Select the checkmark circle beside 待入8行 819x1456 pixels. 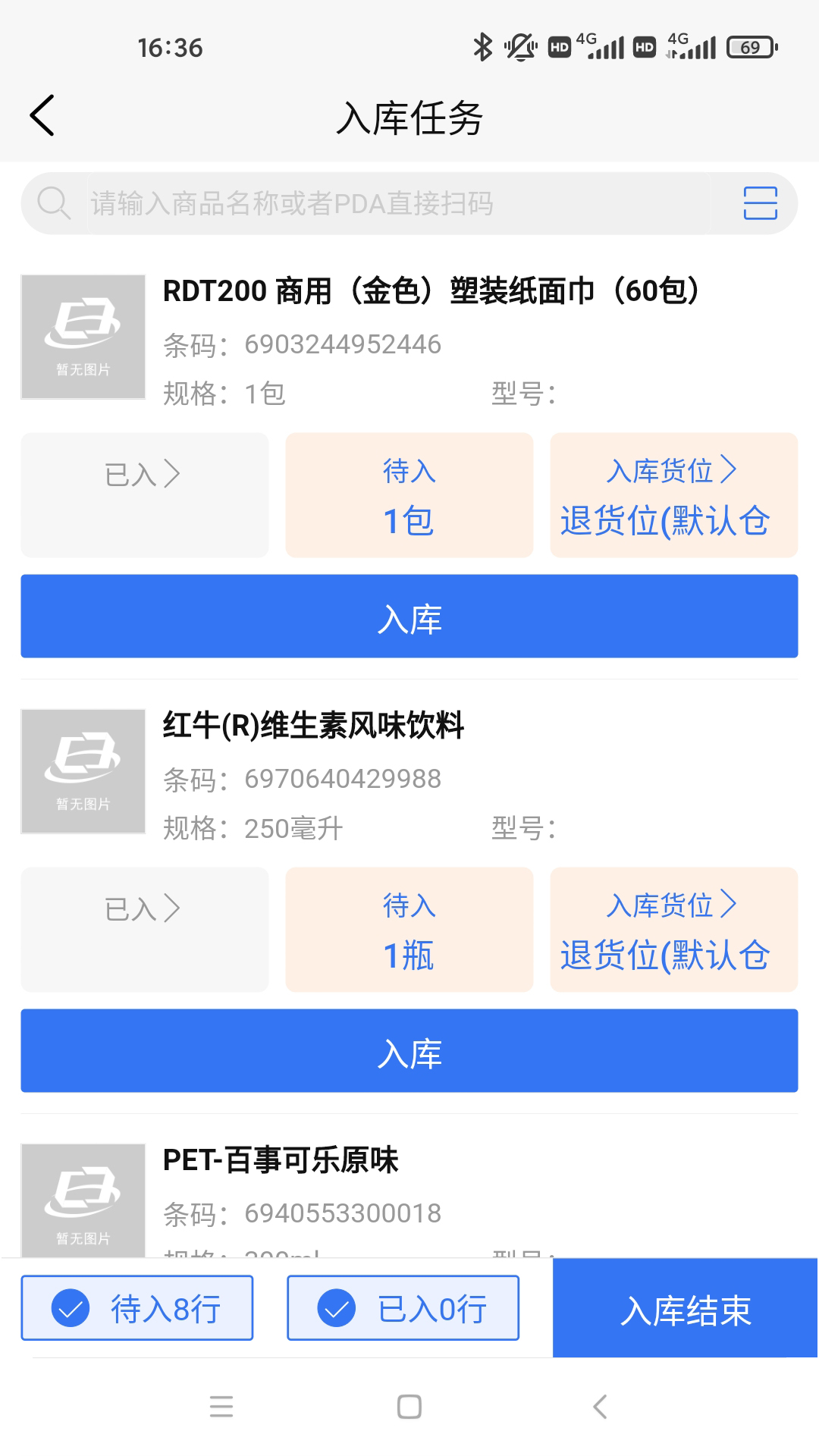71,1307
